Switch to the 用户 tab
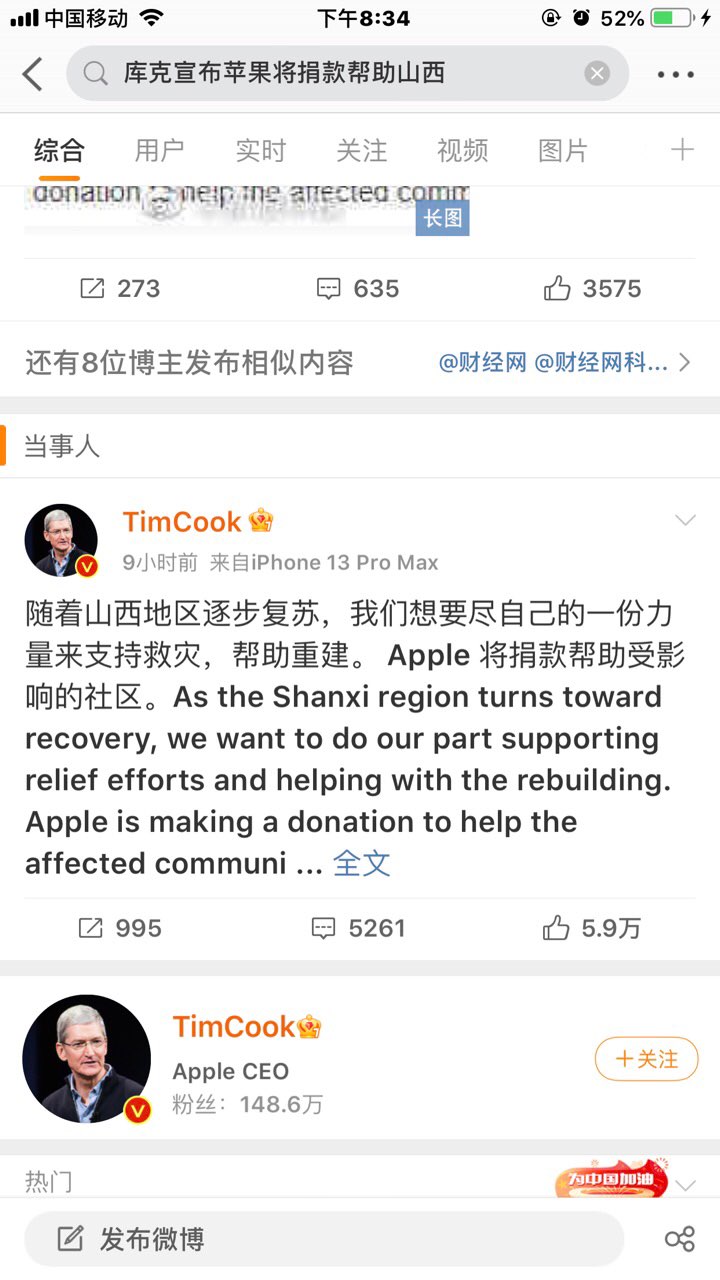 click(x=159, y=151)
